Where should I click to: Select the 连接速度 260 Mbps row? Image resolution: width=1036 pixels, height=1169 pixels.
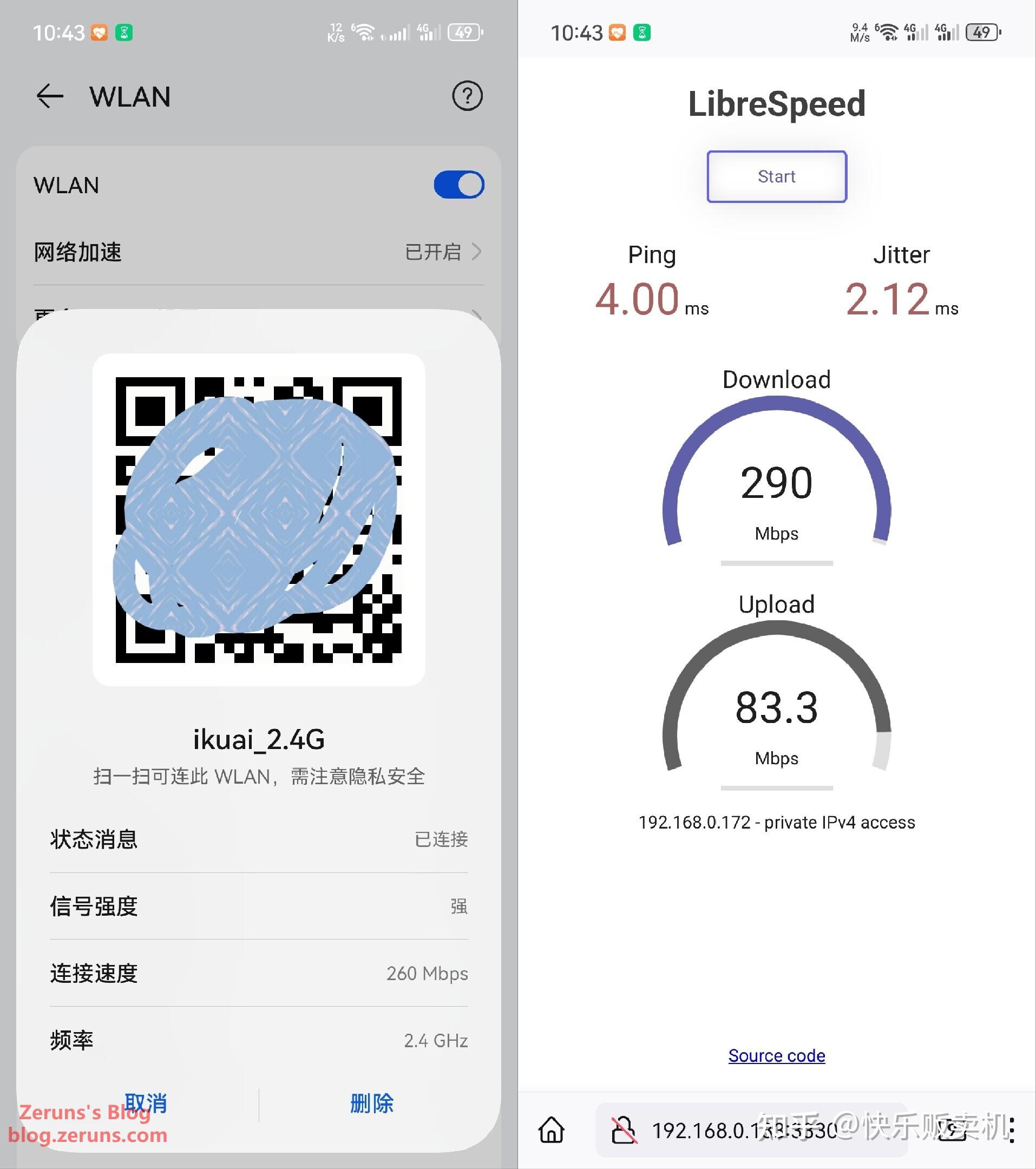tap(258, 974)
